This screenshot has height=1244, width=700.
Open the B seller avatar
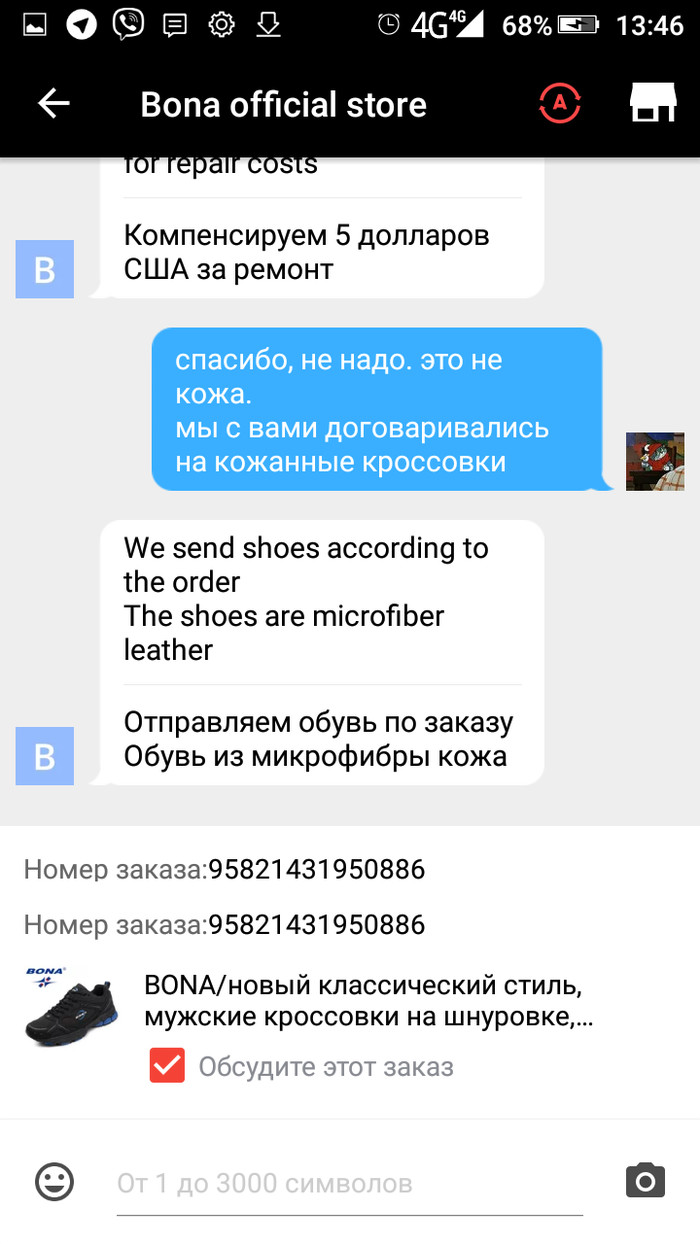45,756
